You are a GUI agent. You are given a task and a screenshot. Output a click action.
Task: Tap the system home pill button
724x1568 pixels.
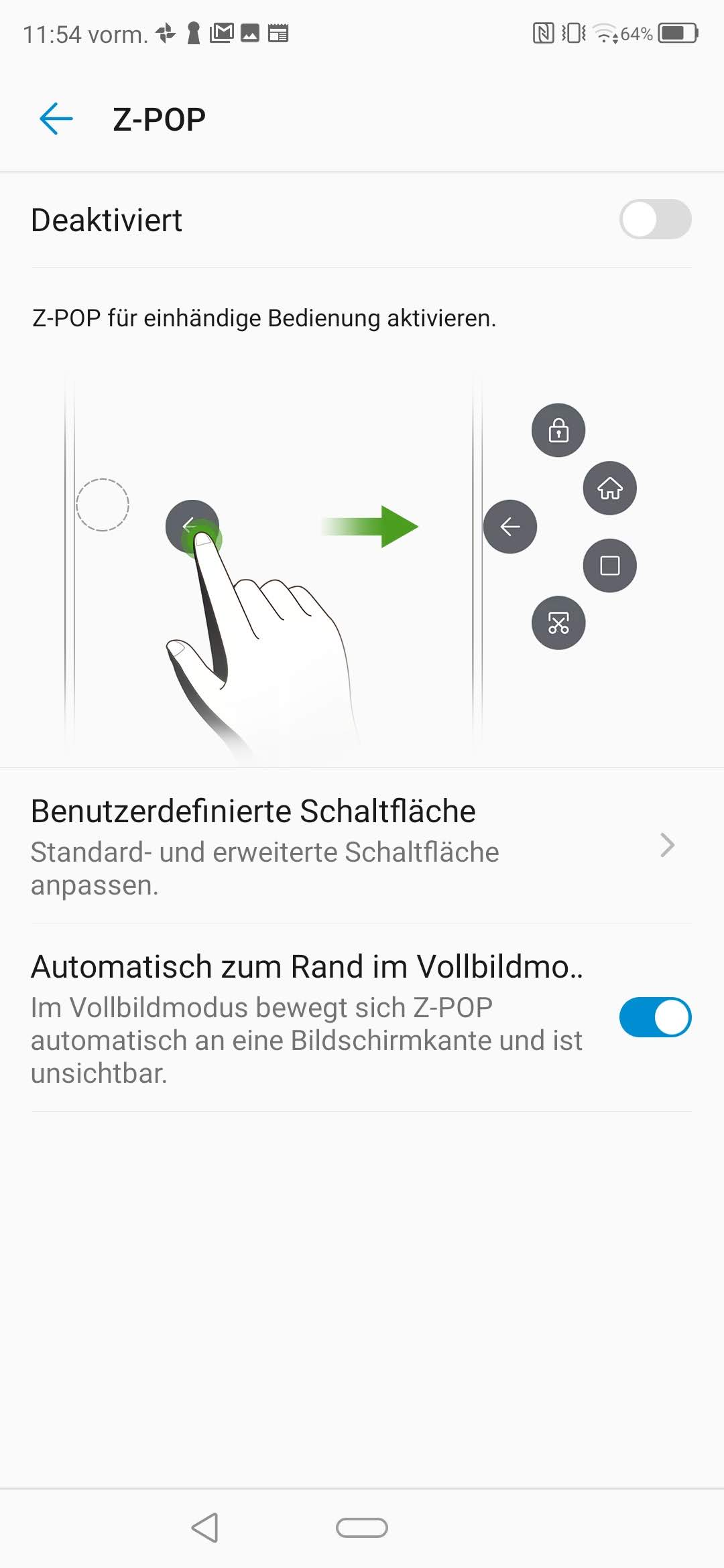(x=362, y=1527)
